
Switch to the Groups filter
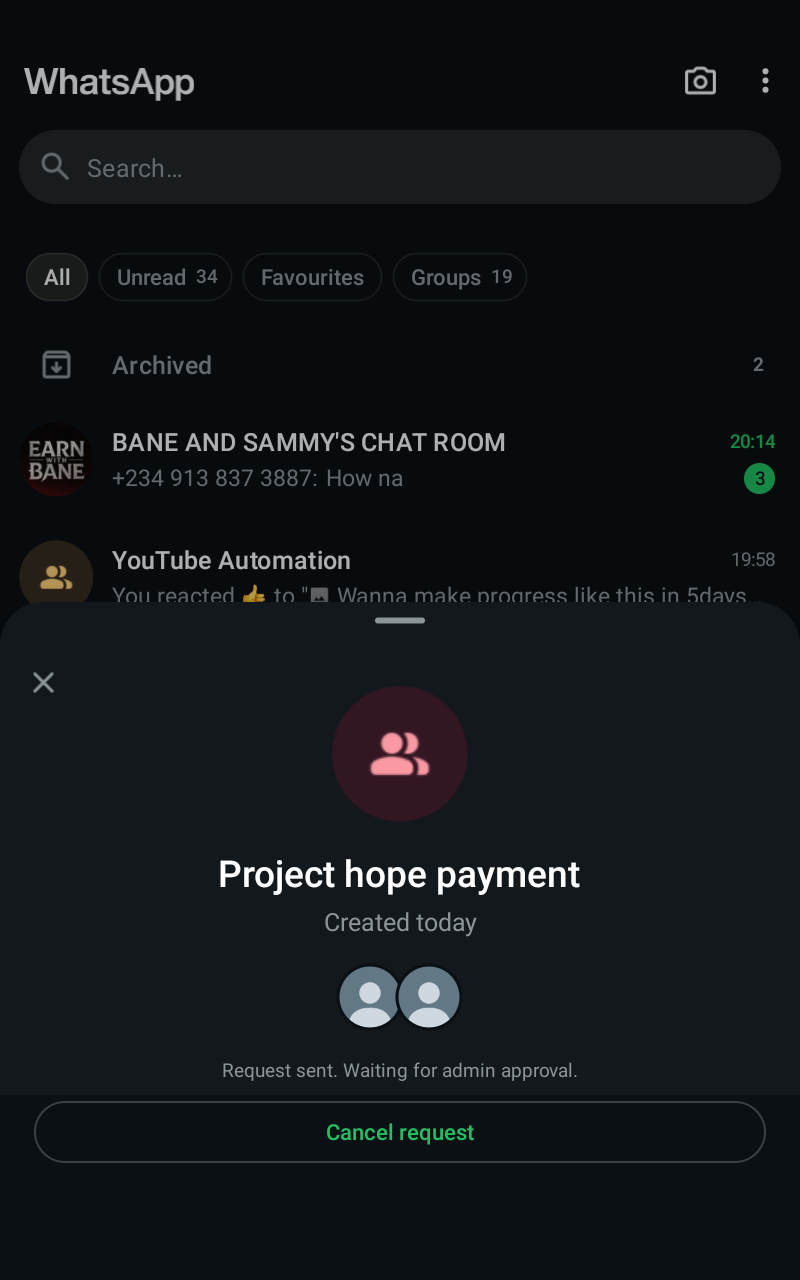click(460, 277)
